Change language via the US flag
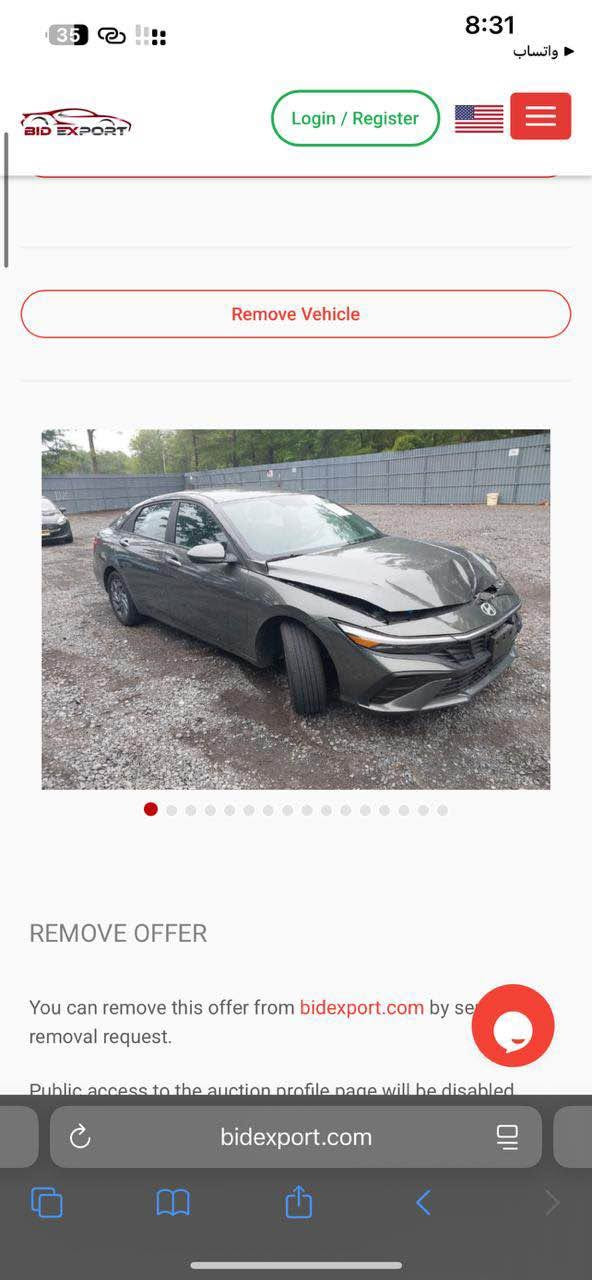The width and height of the screenshot is (592, 1280). [x=479, y=119]
